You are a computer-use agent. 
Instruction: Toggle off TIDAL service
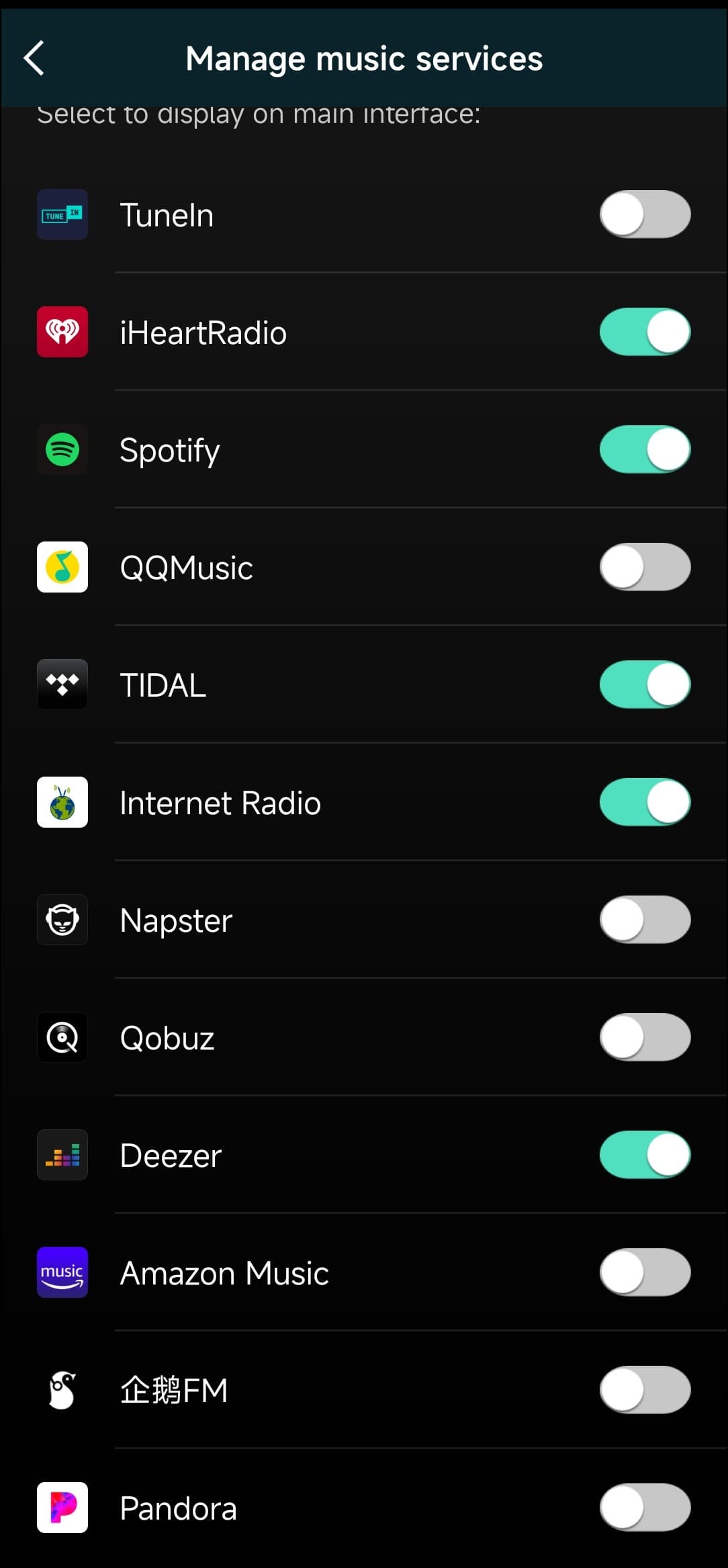[x=645, y=685]
